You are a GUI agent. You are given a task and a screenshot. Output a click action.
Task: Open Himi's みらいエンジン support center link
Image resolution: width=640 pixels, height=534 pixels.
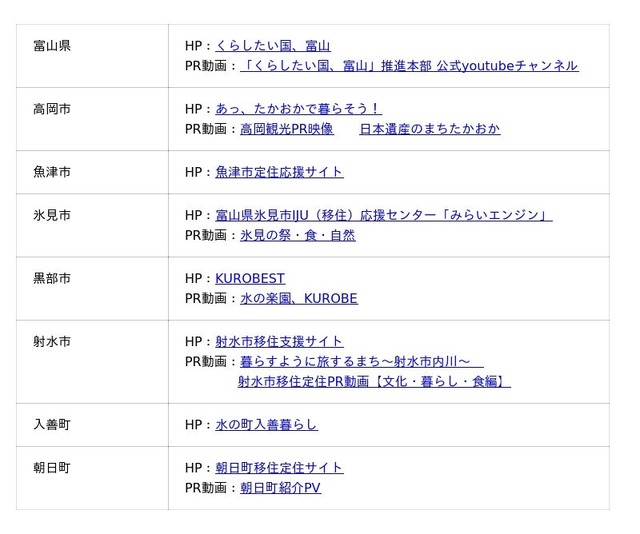pos(383,215)
